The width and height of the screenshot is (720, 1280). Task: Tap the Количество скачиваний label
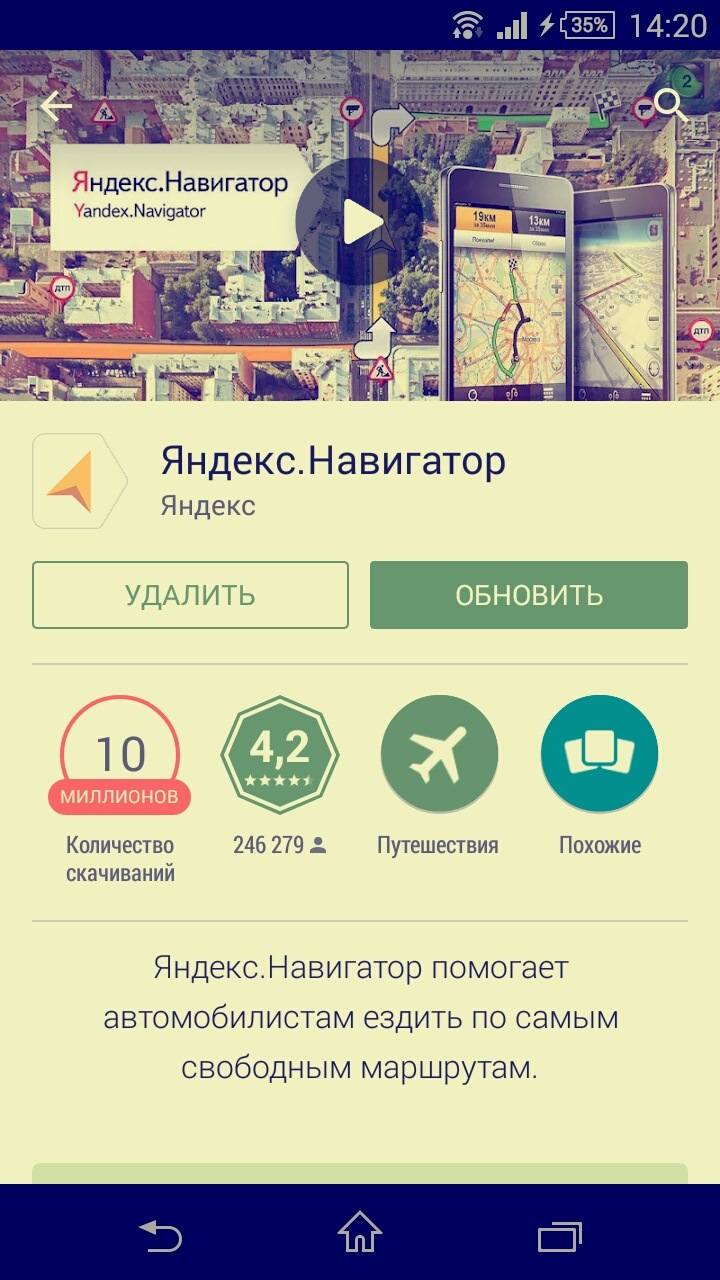(120, 858)
